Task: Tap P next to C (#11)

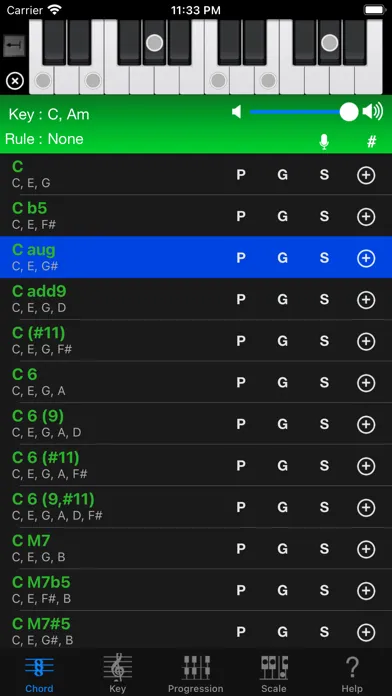Action: tap(241, 341)
